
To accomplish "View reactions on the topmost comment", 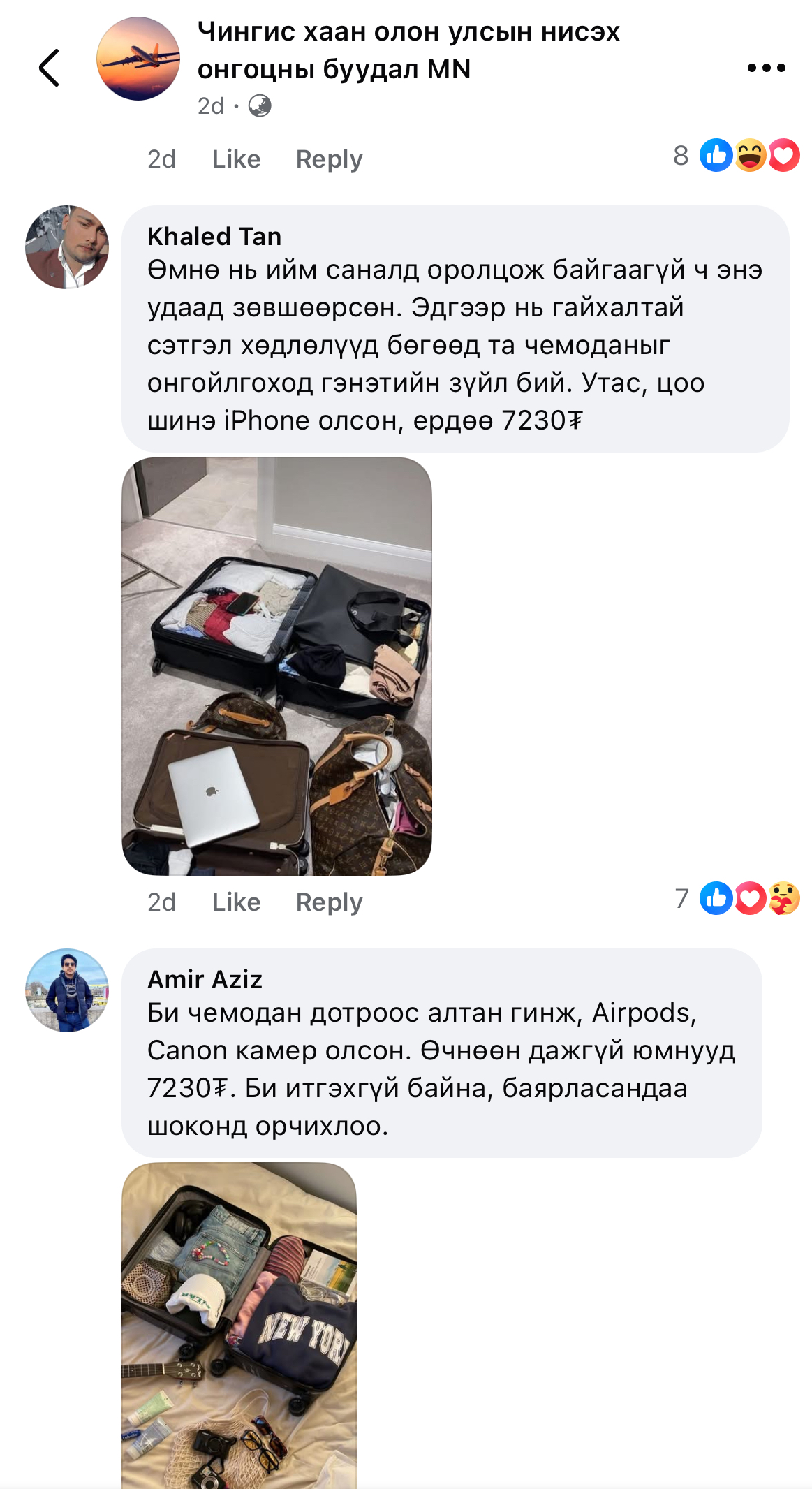I will 748,156.
